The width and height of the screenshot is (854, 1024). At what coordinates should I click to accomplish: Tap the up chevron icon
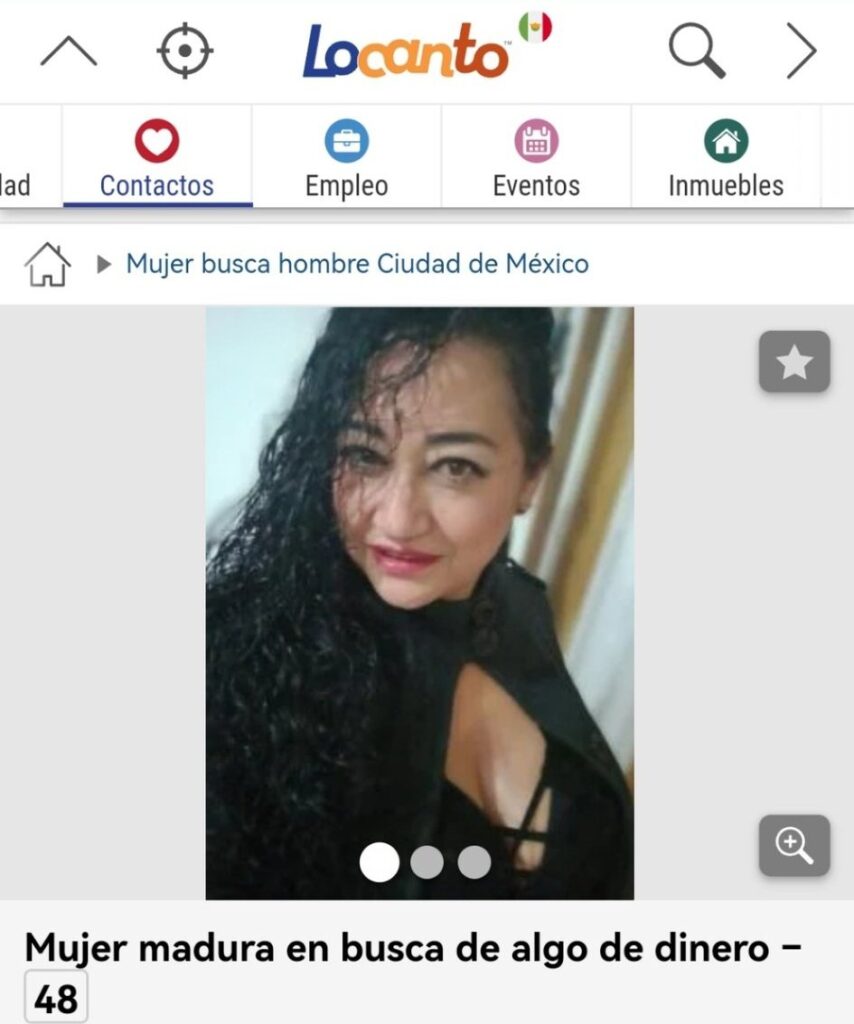[x=68, y=51]
